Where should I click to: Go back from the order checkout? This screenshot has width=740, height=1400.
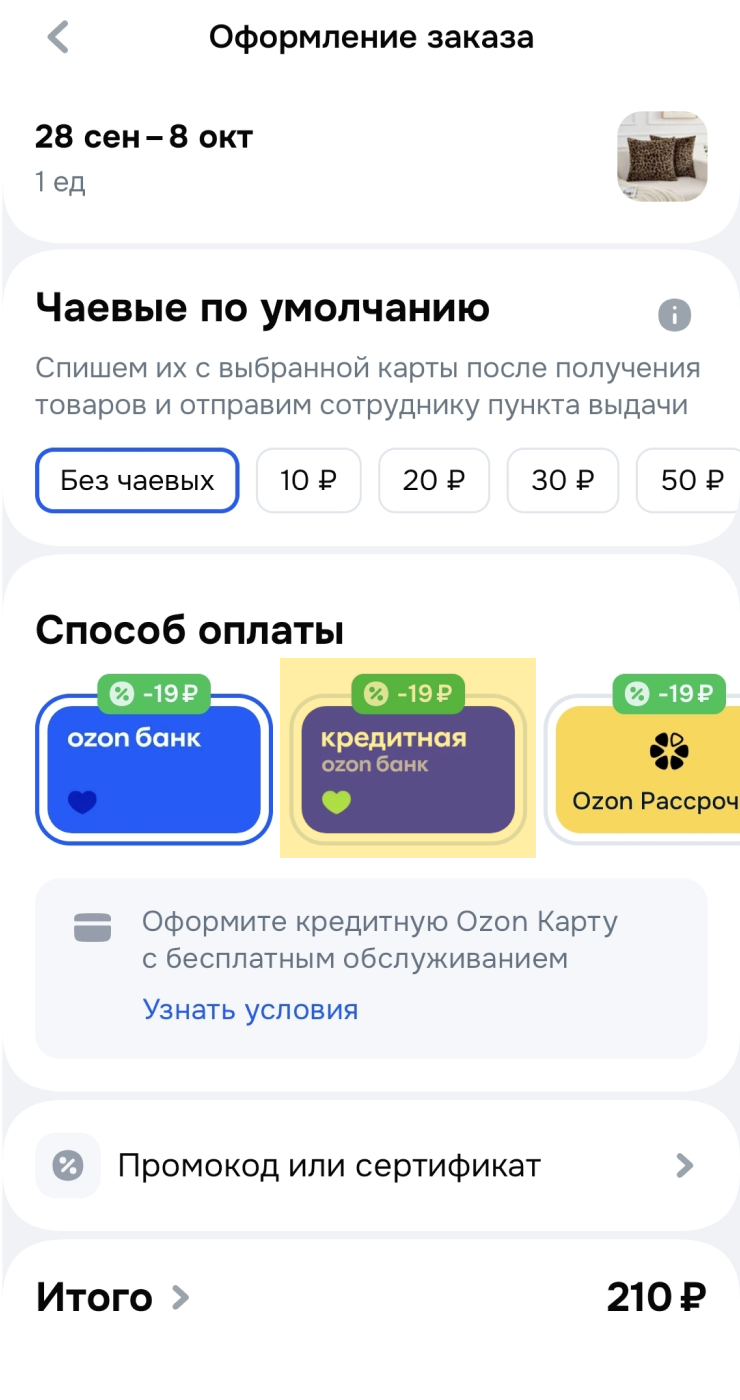(x=58, y=38)
